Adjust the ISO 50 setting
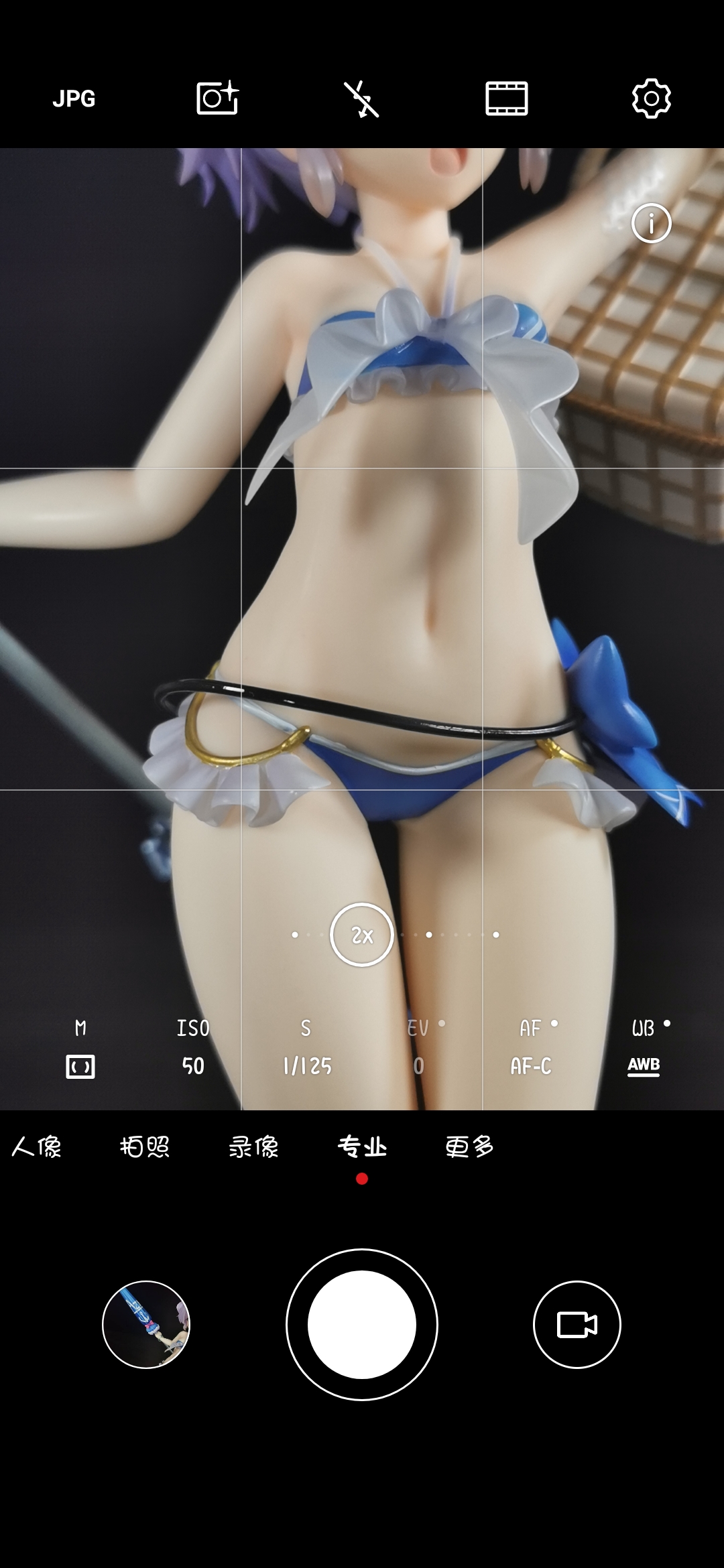Image resolution: width=724 pixels, height=1568 pixels. [x=193, y=1048]
